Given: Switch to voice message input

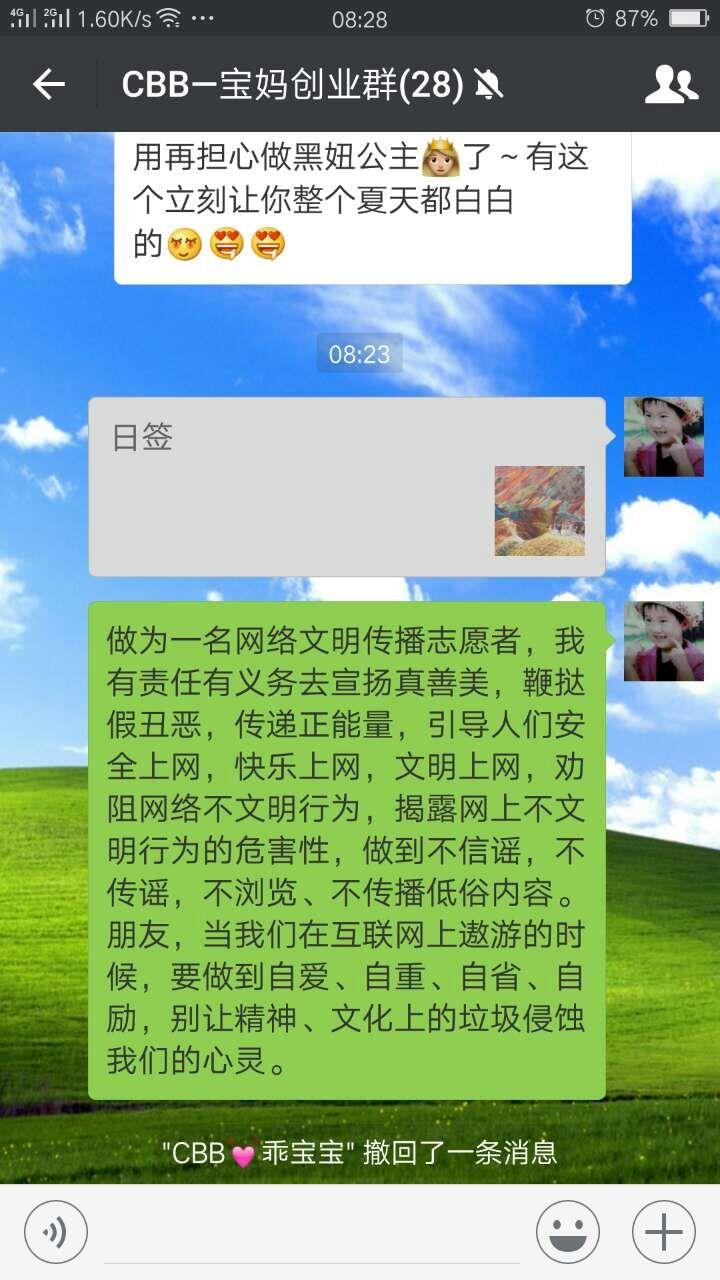Looking at the screenshot, I should click(56, 1231).
